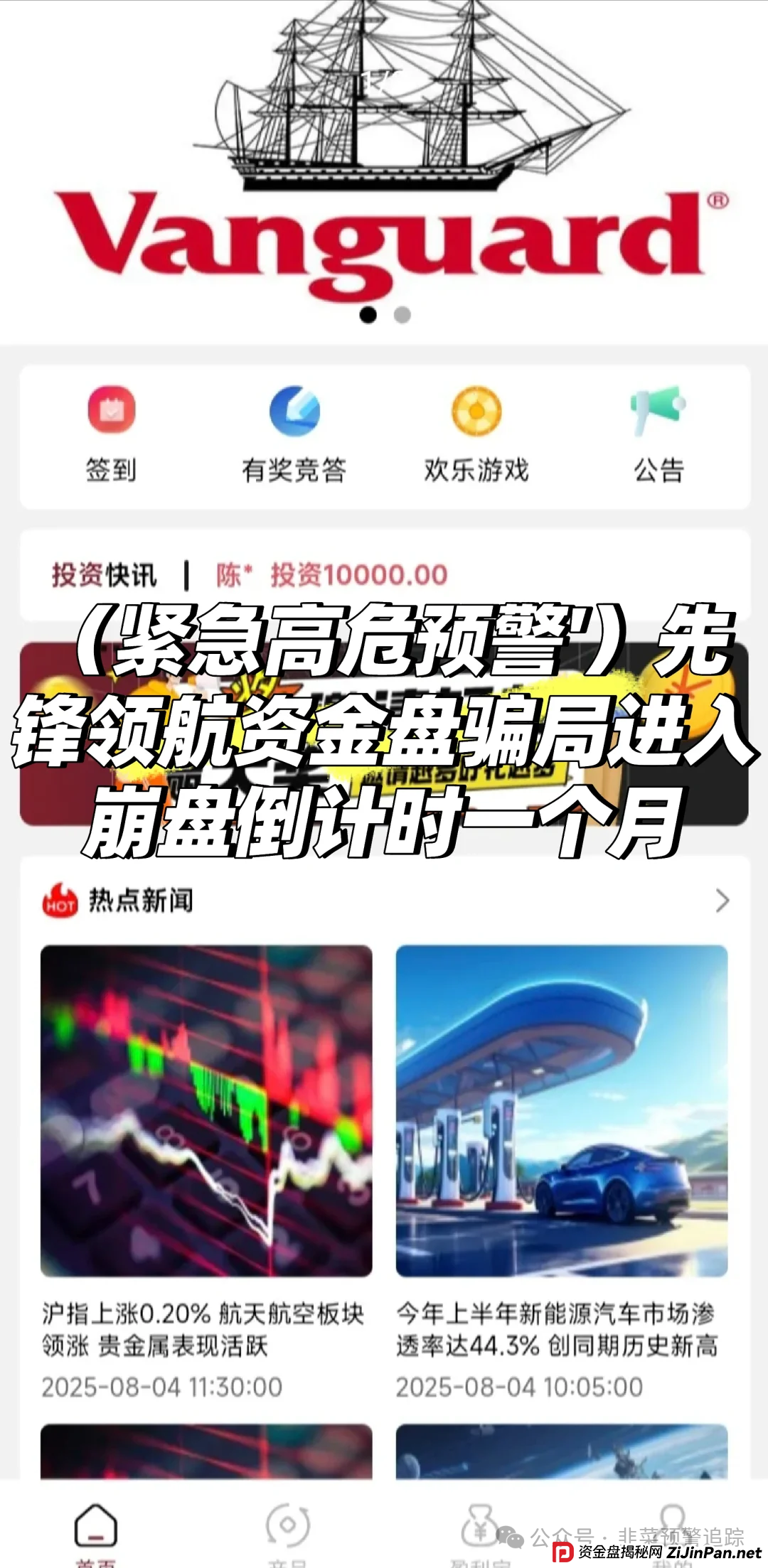
Task: Expand 热点新闻 via the right chevron arrow
Action: click(x=721, y=901)
